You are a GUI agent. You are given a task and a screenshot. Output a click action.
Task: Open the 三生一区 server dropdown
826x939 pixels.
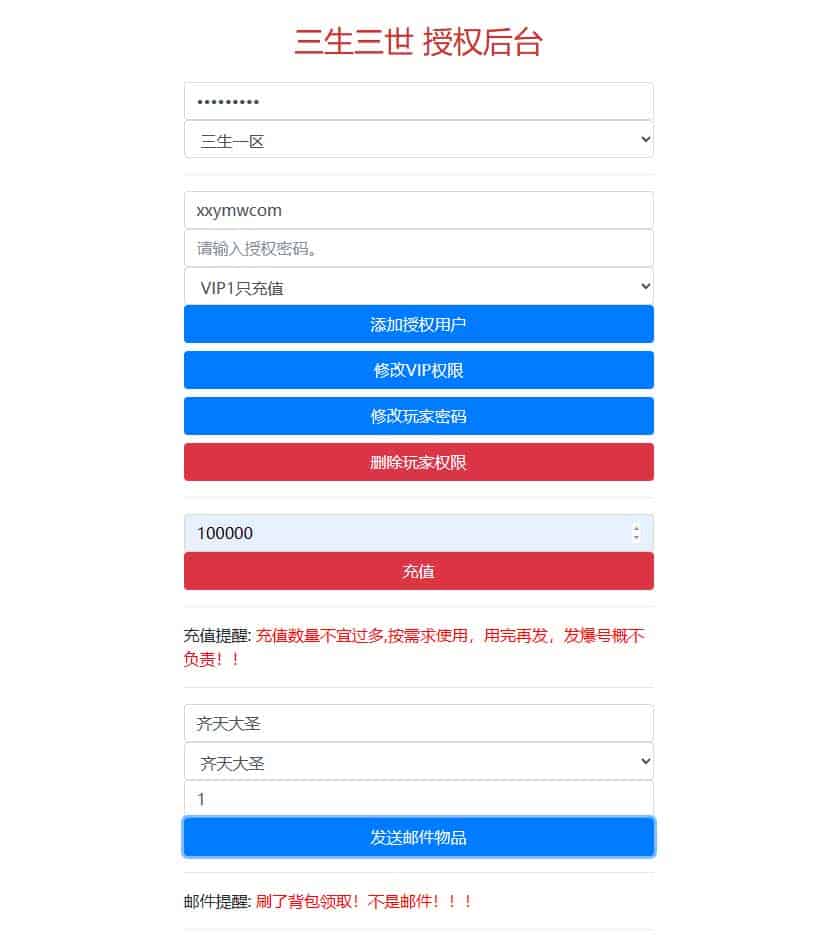tap(418, 140)
